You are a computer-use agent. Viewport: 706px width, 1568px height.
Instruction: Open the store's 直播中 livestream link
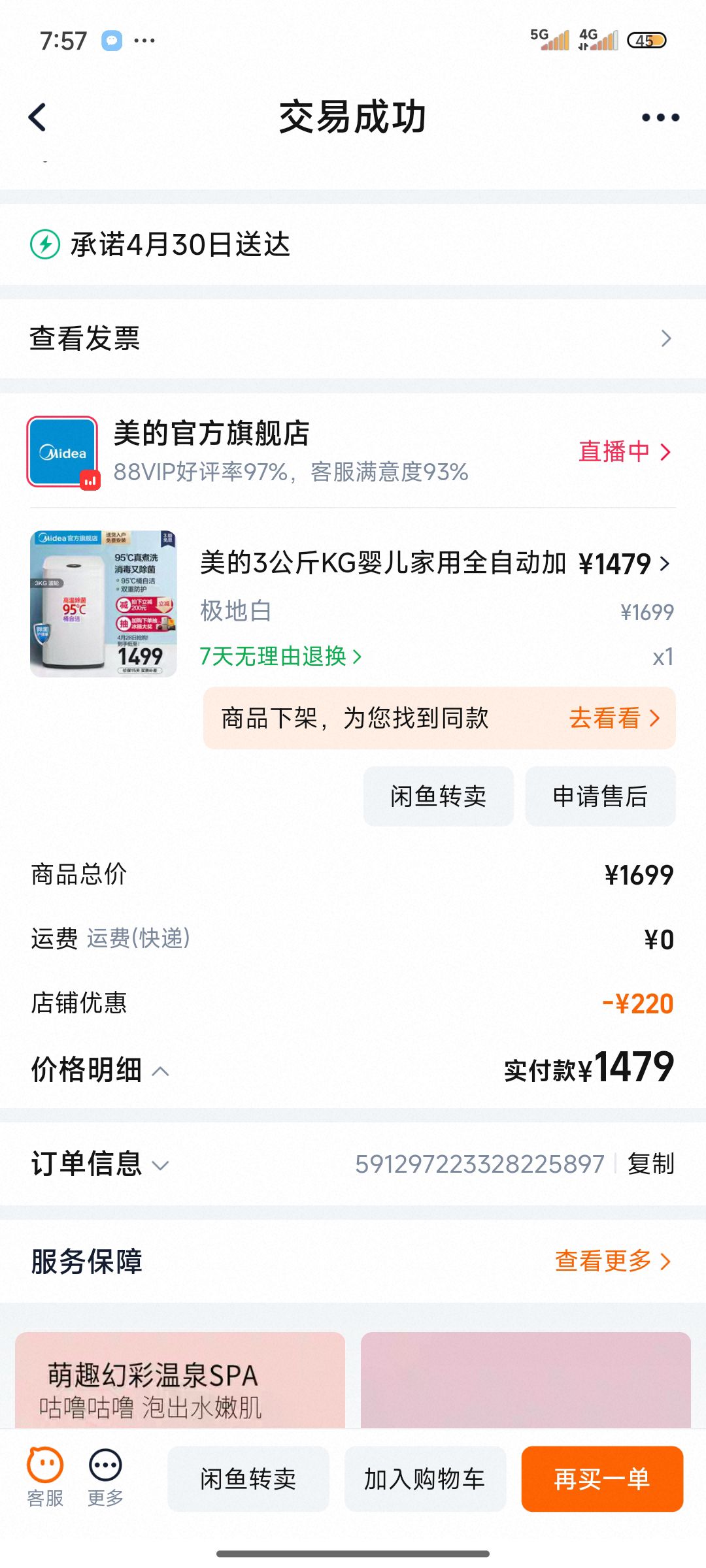[624, 451]
